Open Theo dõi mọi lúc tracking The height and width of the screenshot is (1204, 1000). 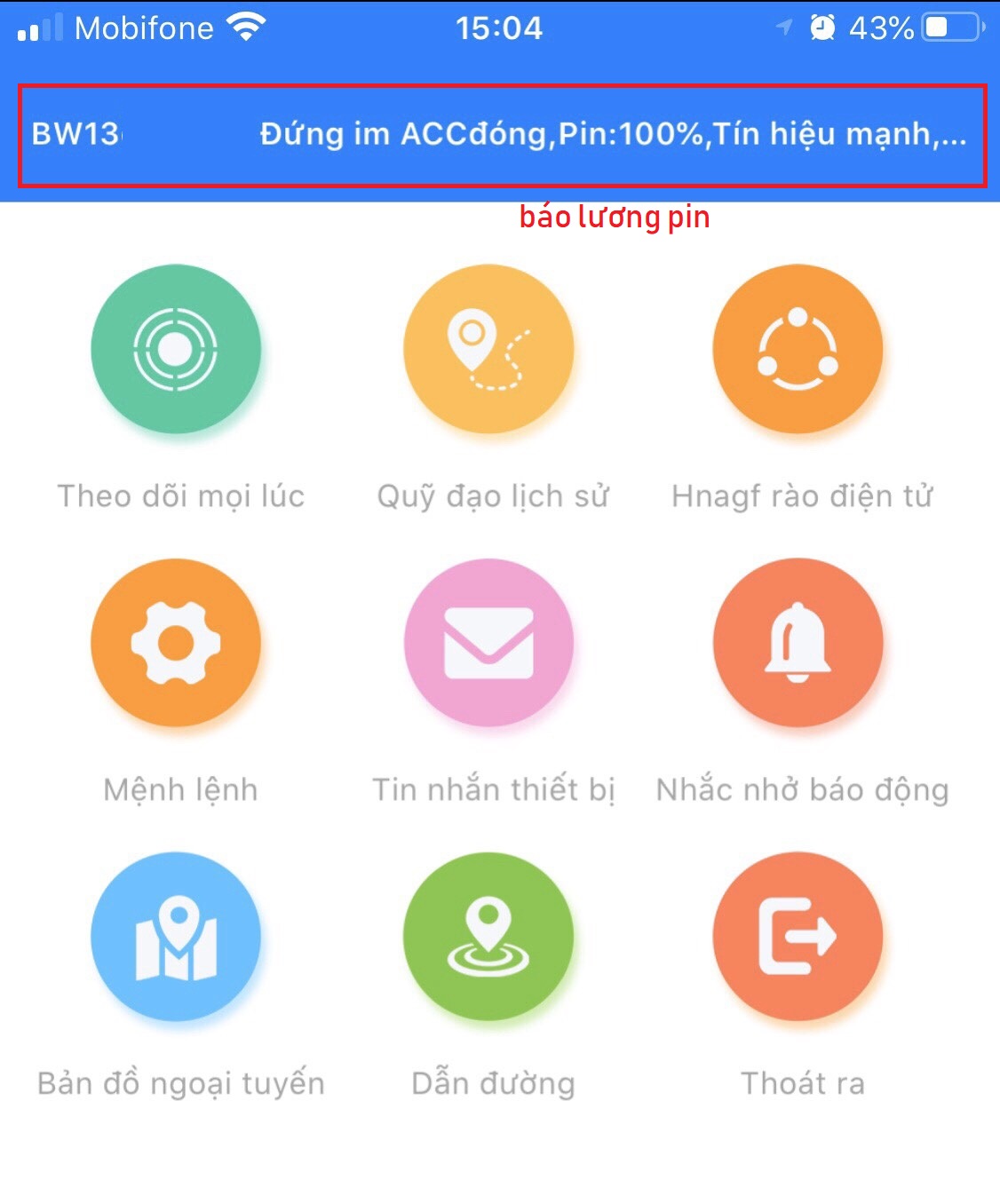[x=176, y=349]
